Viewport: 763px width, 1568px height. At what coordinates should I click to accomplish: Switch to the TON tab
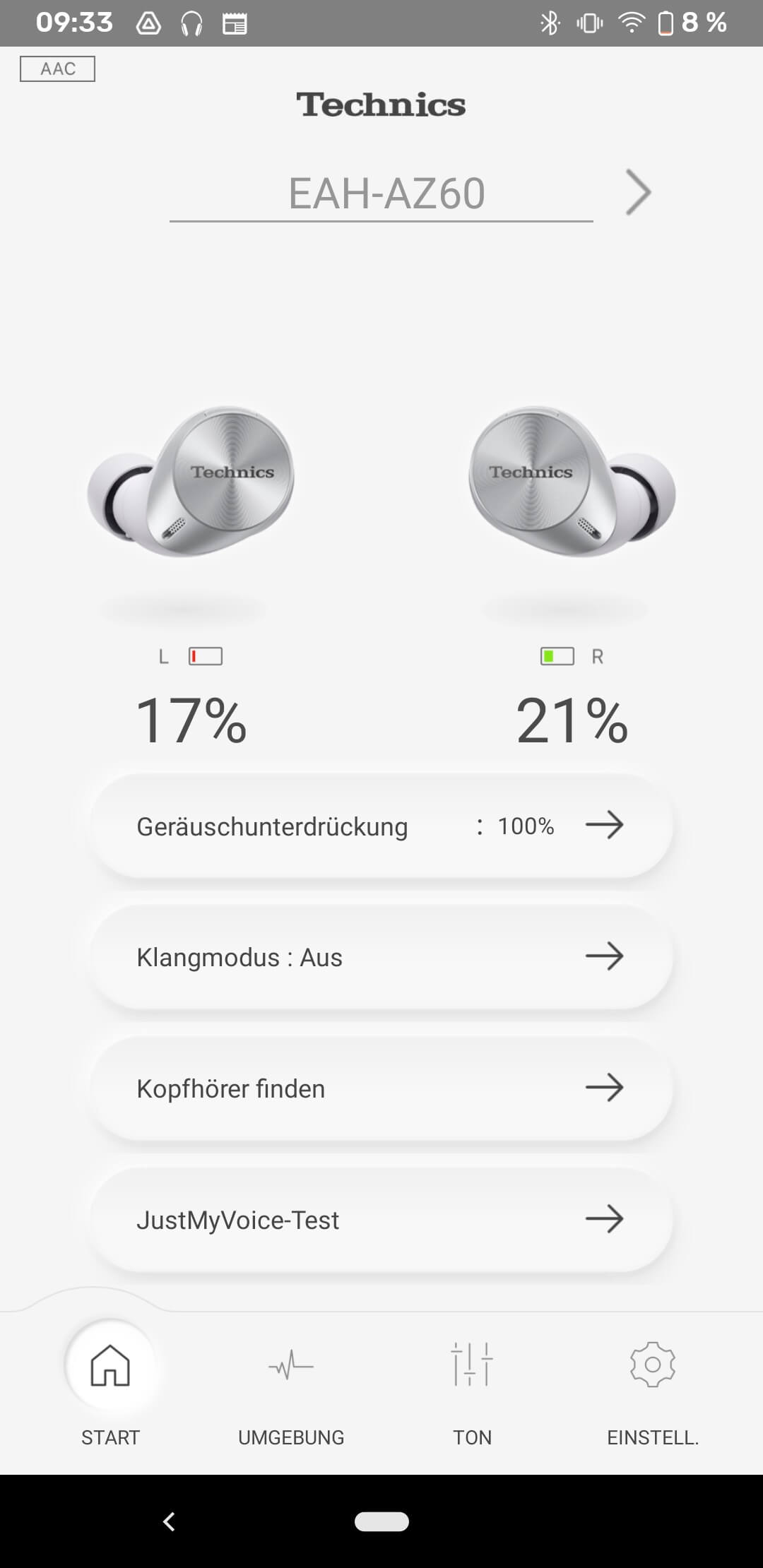[472, 1384]
